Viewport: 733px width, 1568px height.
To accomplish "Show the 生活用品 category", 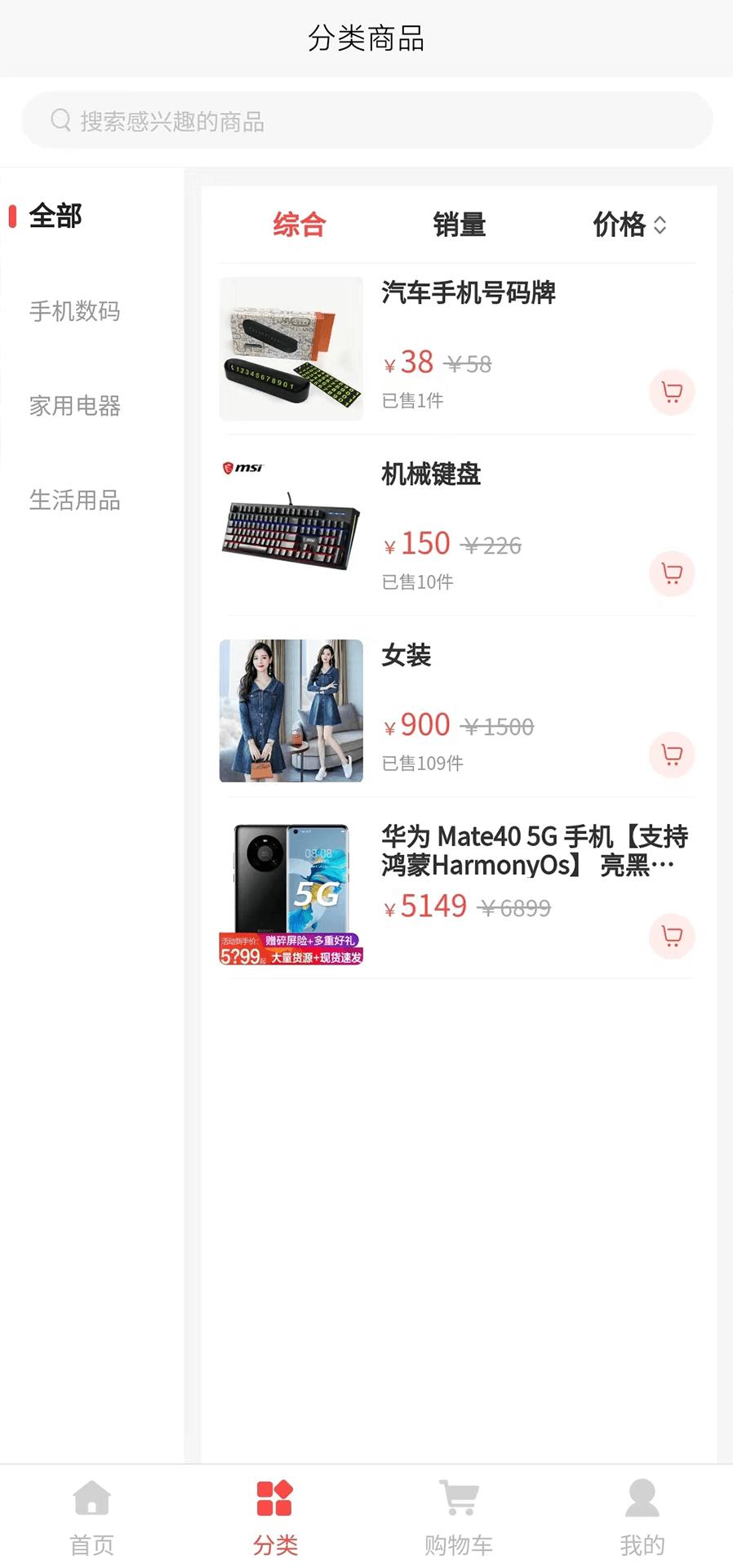I will pyautogui.click(x=74, y=500).
